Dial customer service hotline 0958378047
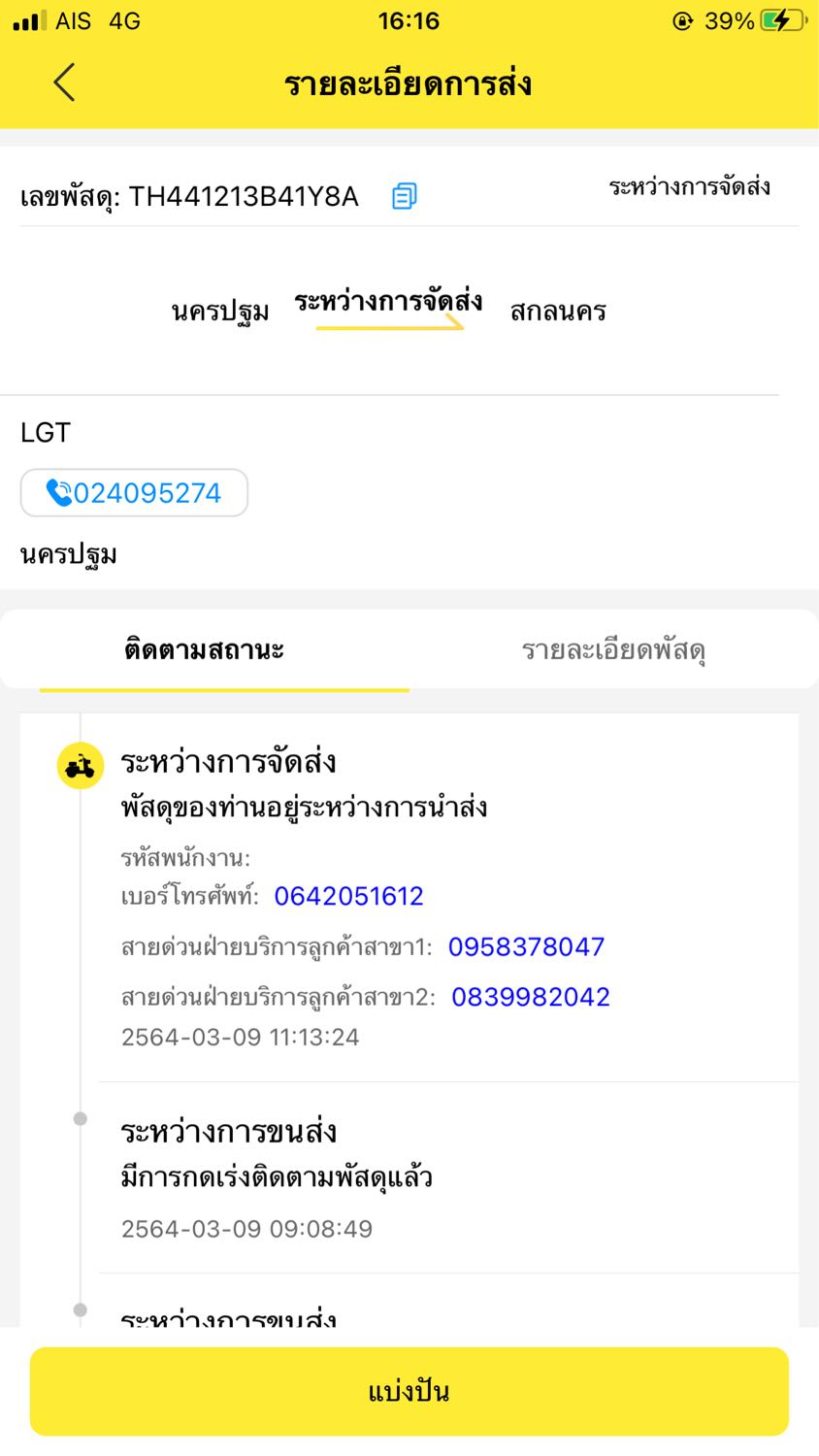The width and height of the screenshot is (819, 1456). [526, 946]
